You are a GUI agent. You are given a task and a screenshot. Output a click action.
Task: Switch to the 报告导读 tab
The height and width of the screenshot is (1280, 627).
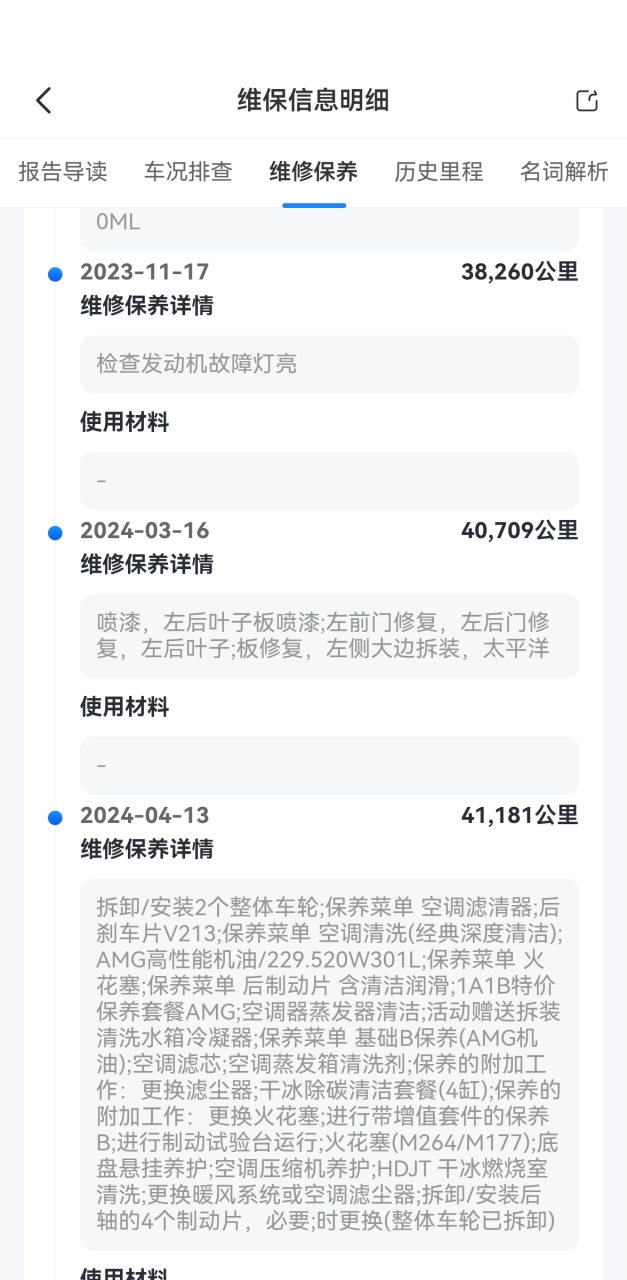(x=63, y=172)
